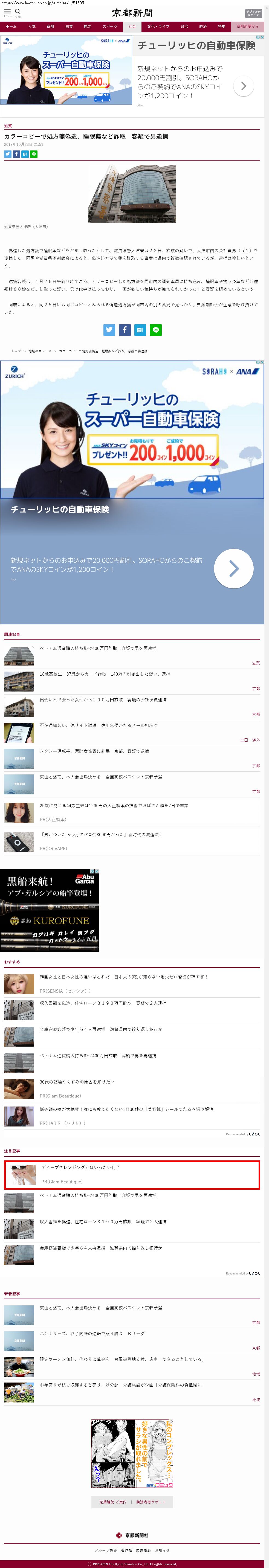
Task: Open the hamburger menu
Action: pos(7,12)
